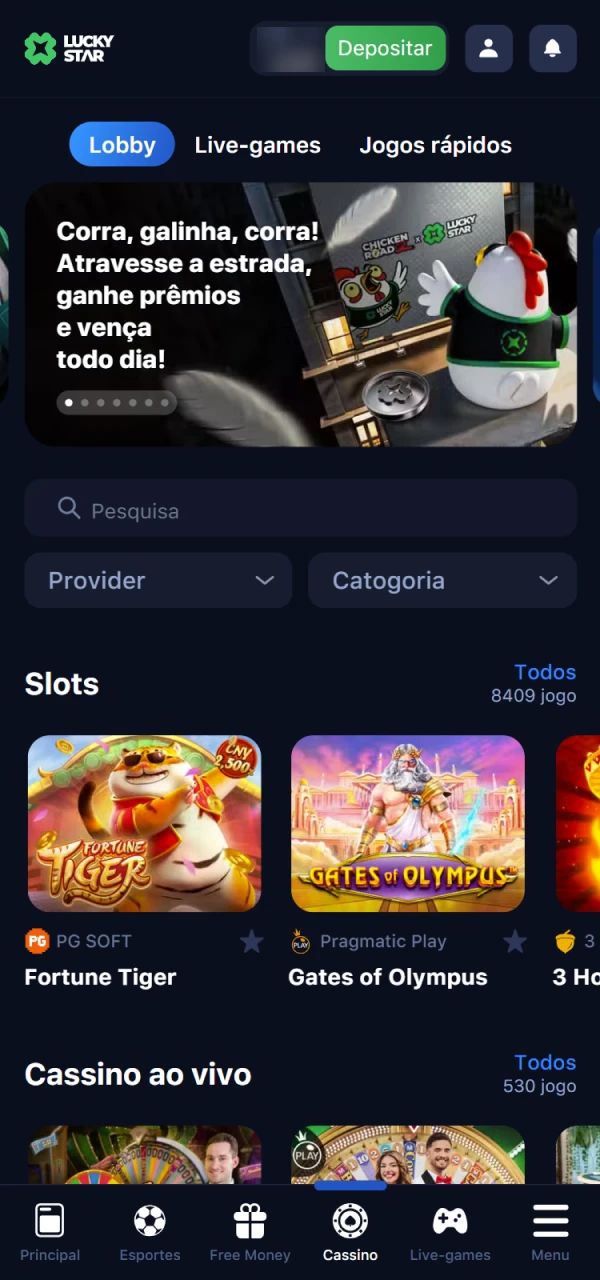Open the user profile icon
Image resolution: width=600 pixels, height=1280 pixels.
click(488, 48)
